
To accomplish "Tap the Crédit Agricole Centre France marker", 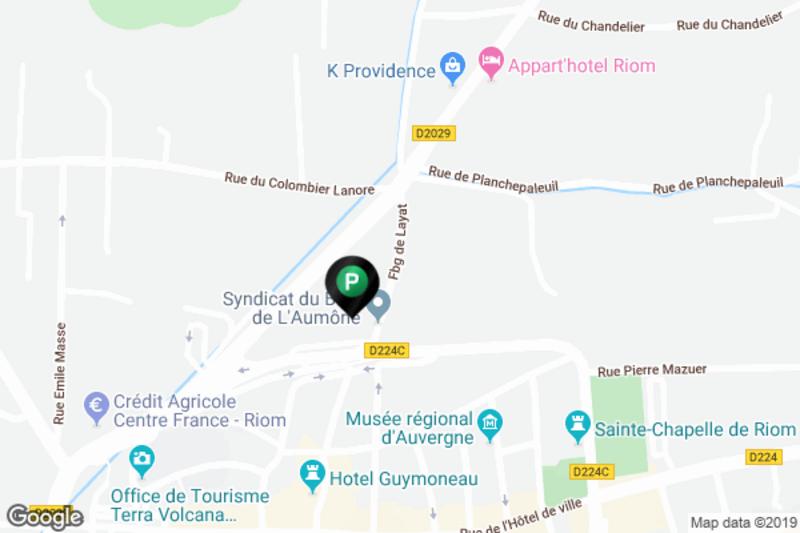I will pos(97,407).
